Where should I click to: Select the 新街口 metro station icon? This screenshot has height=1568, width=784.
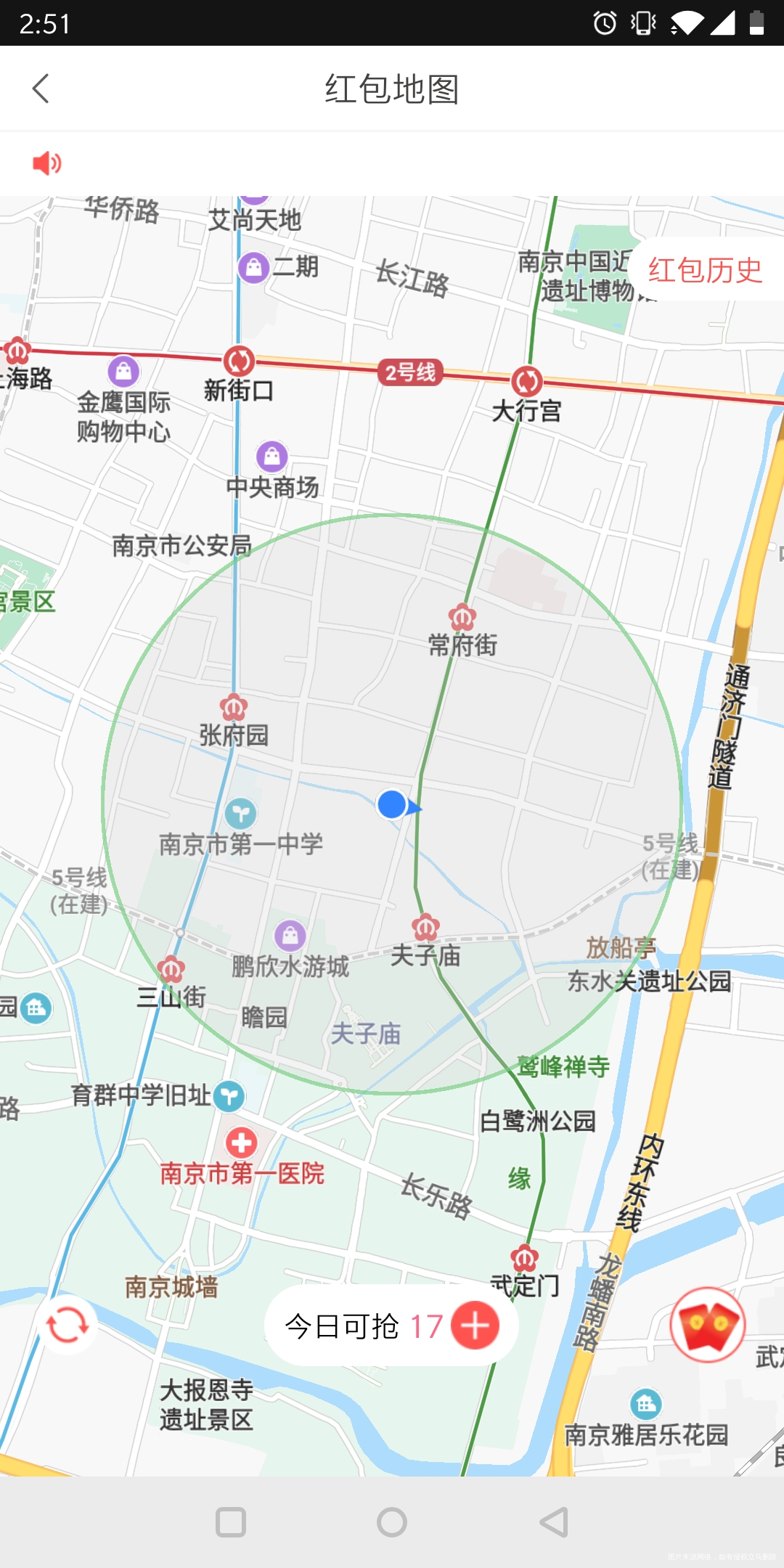point(240,361)
